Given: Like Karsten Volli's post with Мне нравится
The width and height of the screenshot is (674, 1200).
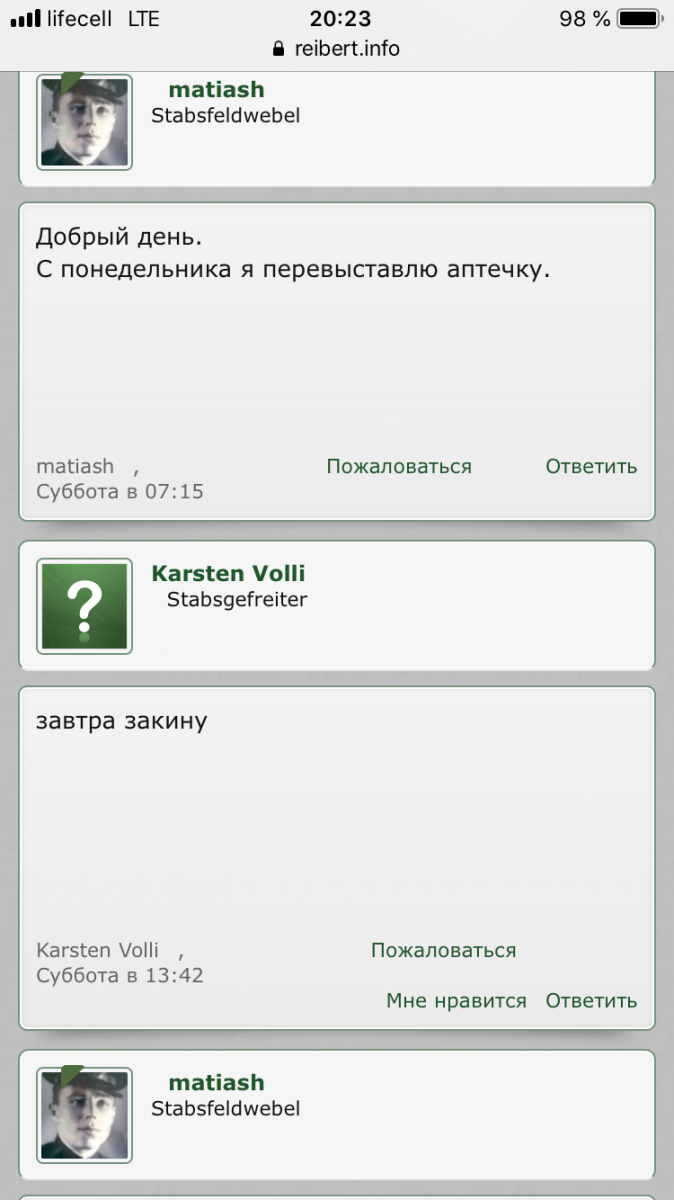Looking at the screenshot, I should [x=456, y=1001].
